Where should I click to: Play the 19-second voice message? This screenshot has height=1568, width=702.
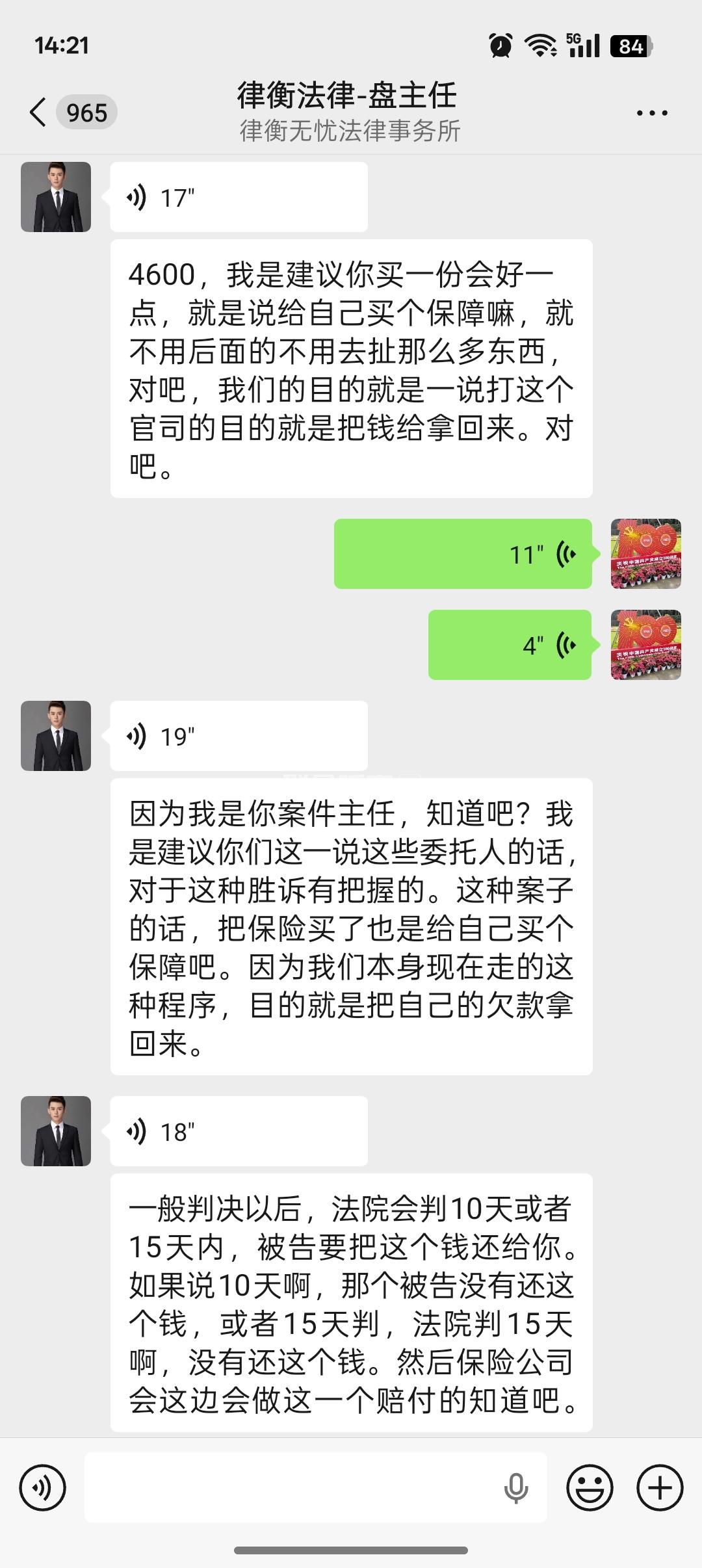239,737
